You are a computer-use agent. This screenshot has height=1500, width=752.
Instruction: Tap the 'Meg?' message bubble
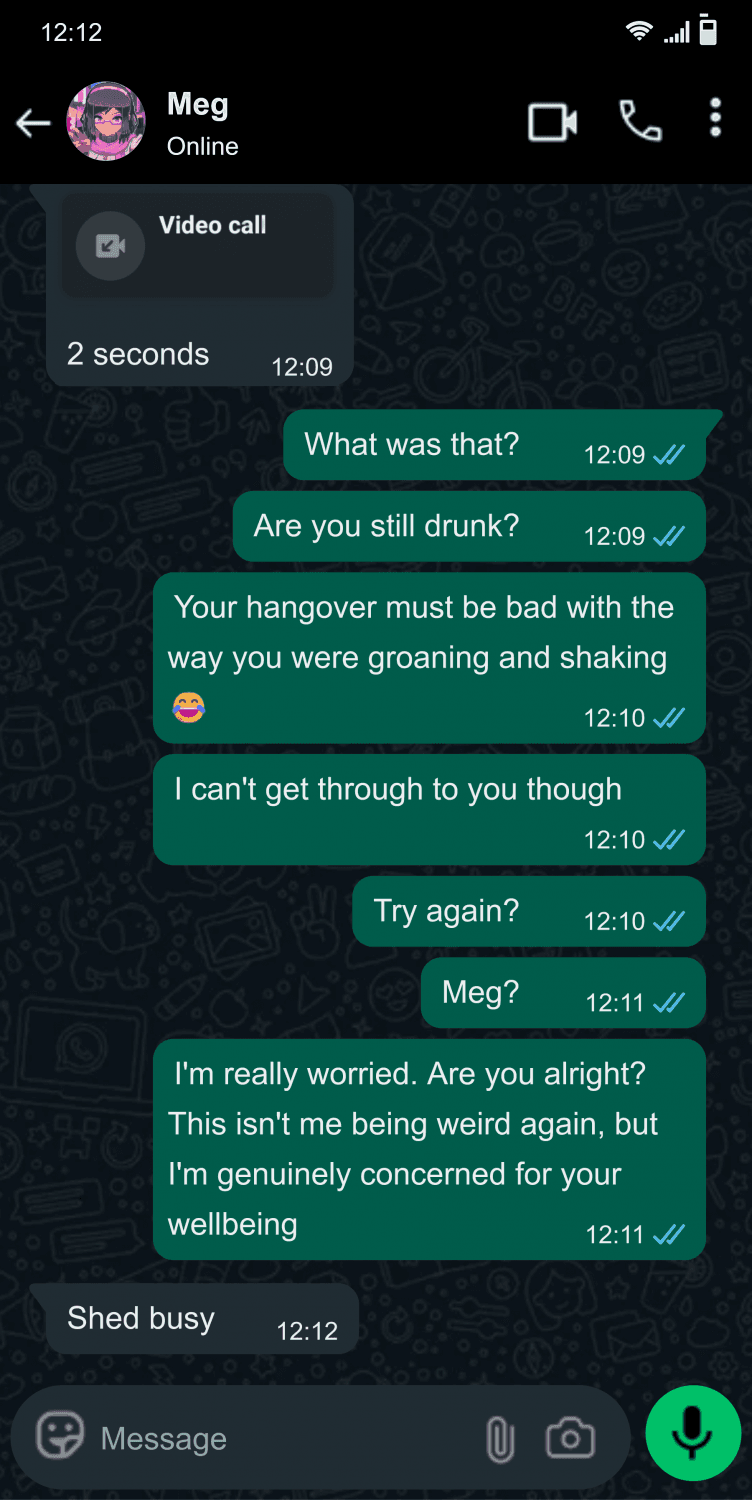coord(561,992)
